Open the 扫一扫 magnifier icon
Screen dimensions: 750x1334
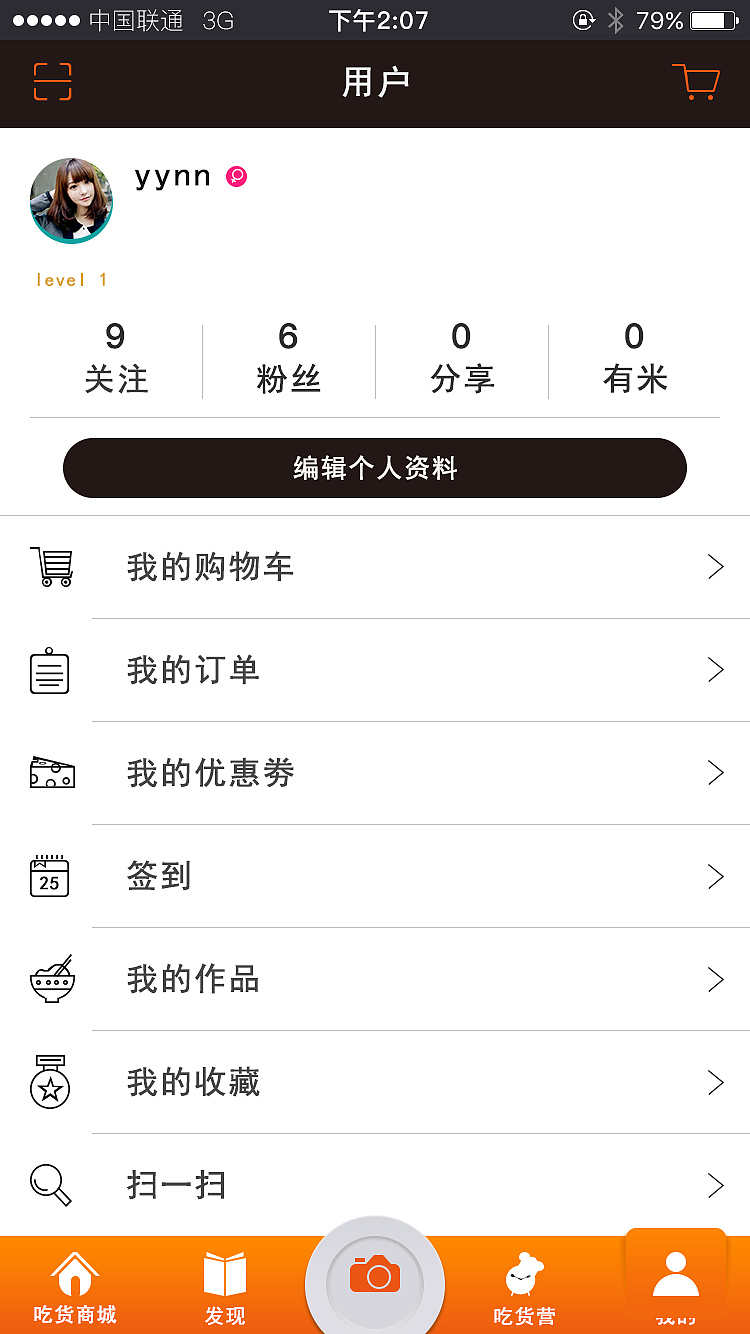pyautogui.click(x=51, y=1186)
